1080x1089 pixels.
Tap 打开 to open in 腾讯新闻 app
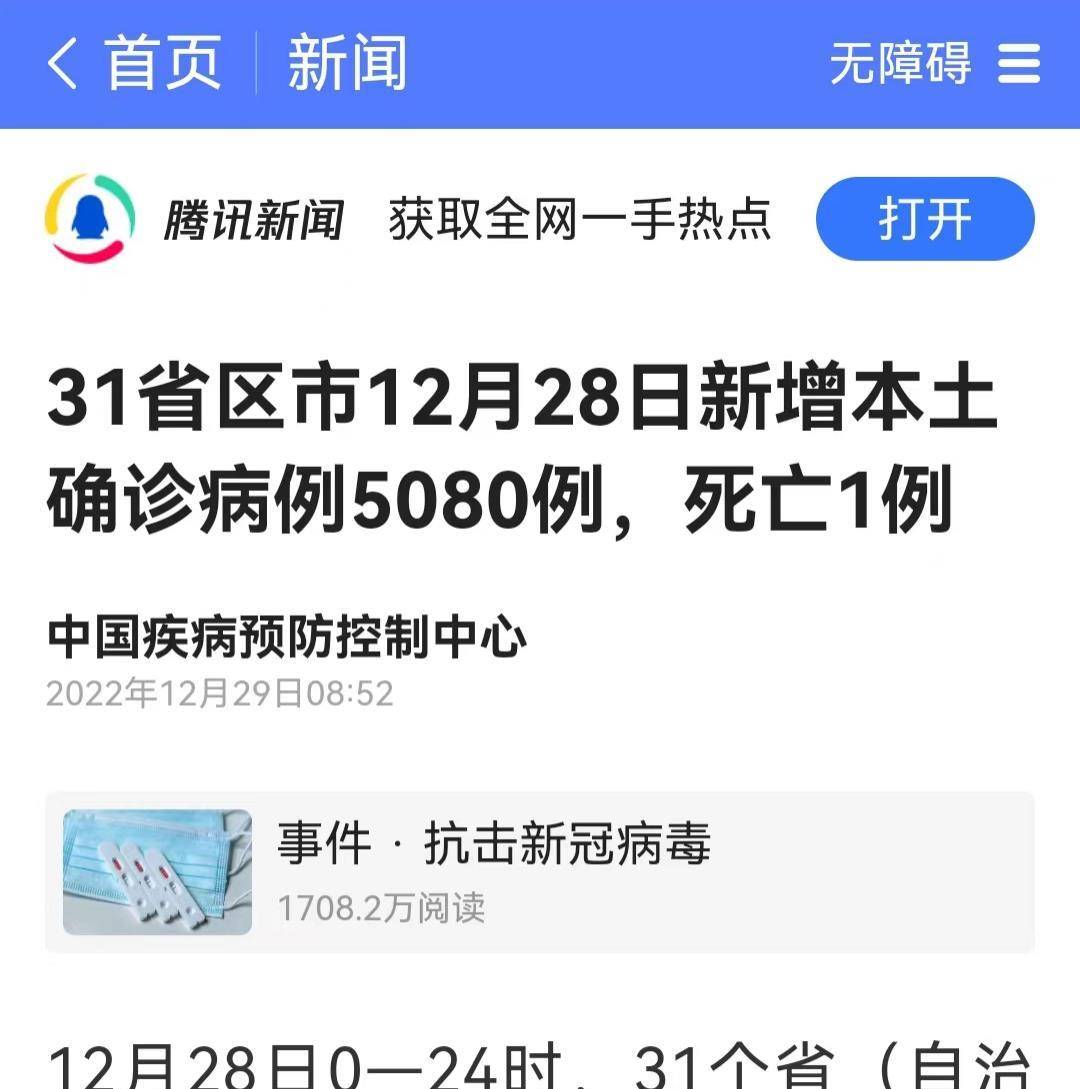point(924,219)
